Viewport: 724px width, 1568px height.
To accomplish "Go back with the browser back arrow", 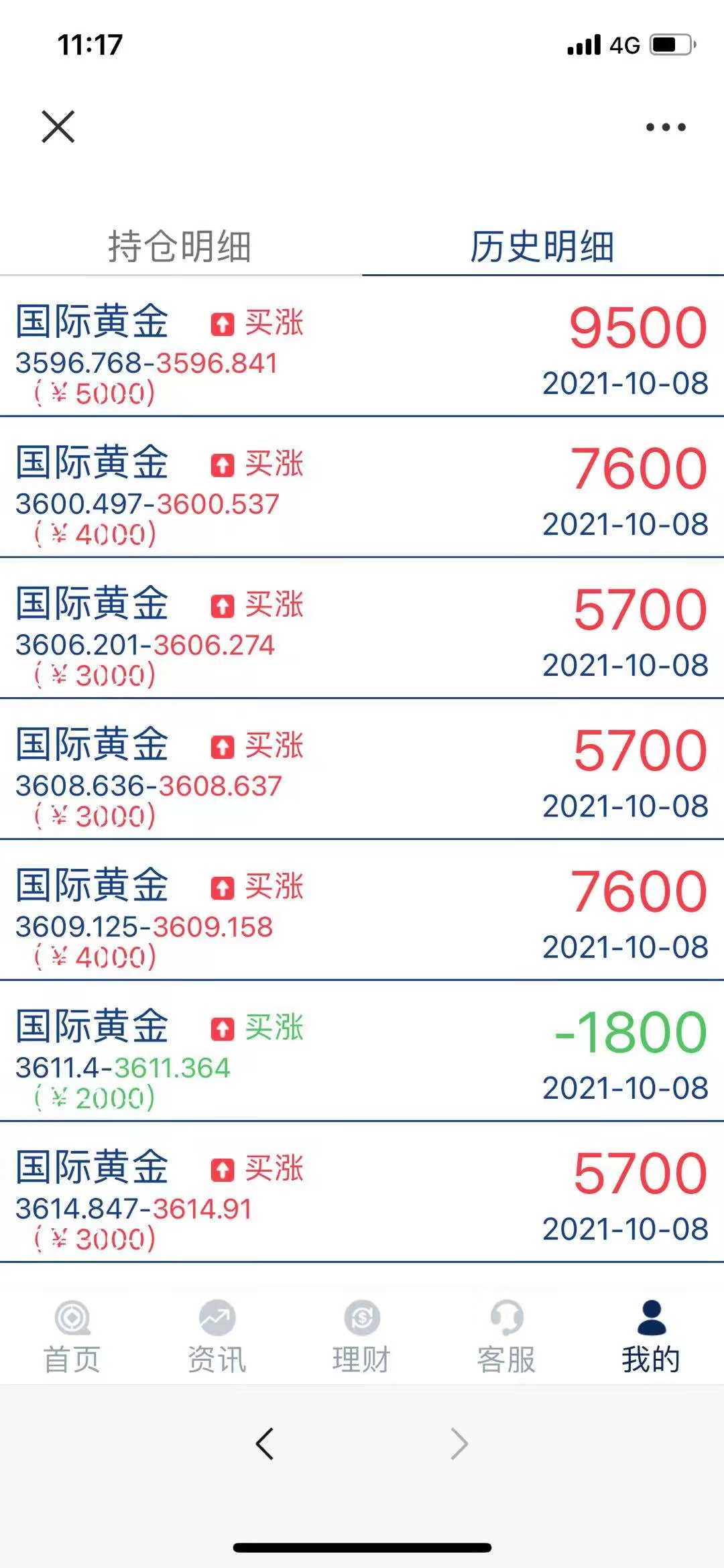I will point(265,1443).
